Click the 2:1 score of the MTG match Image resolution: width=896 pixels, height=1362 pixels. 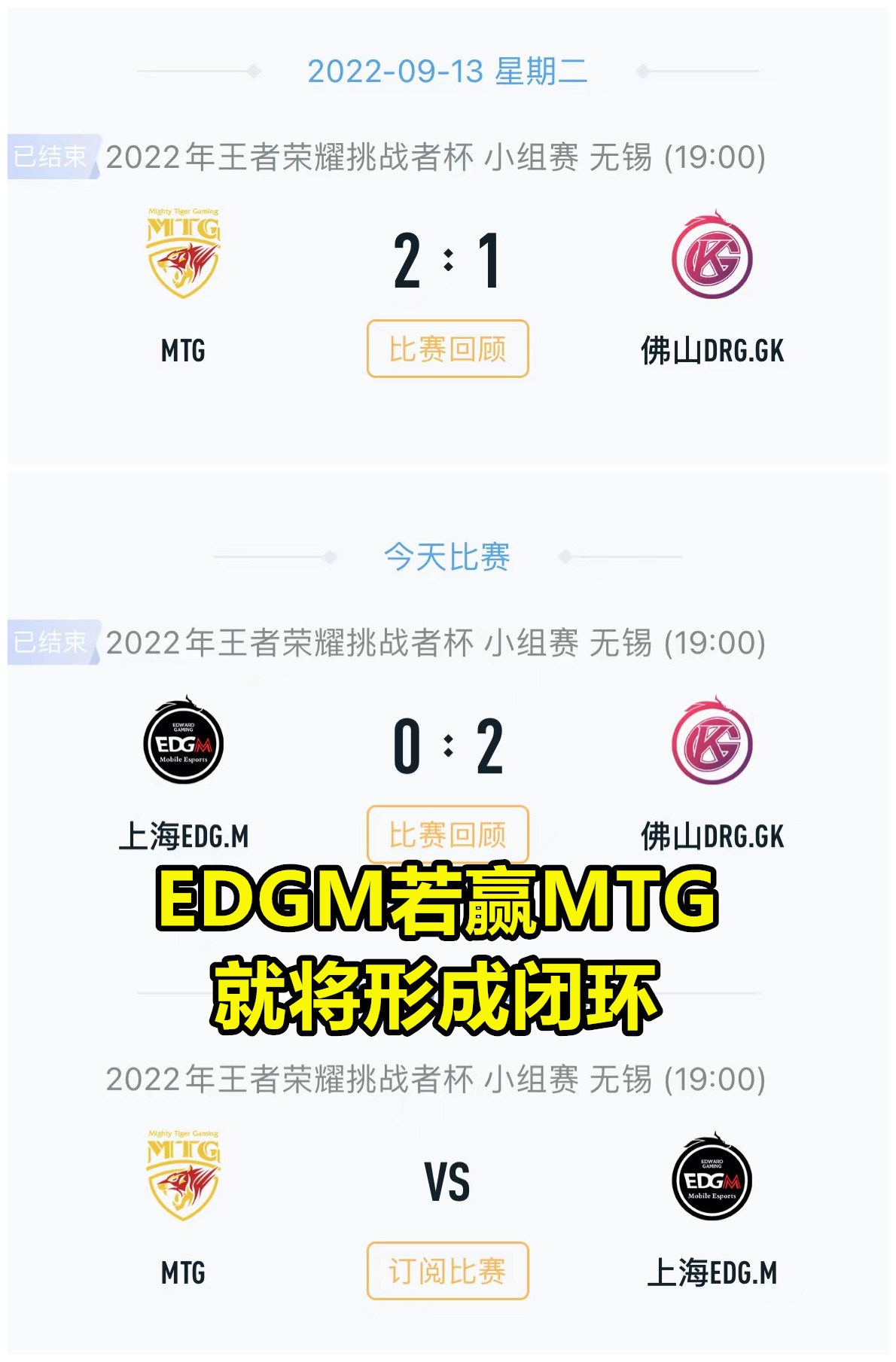pos(447,260)
